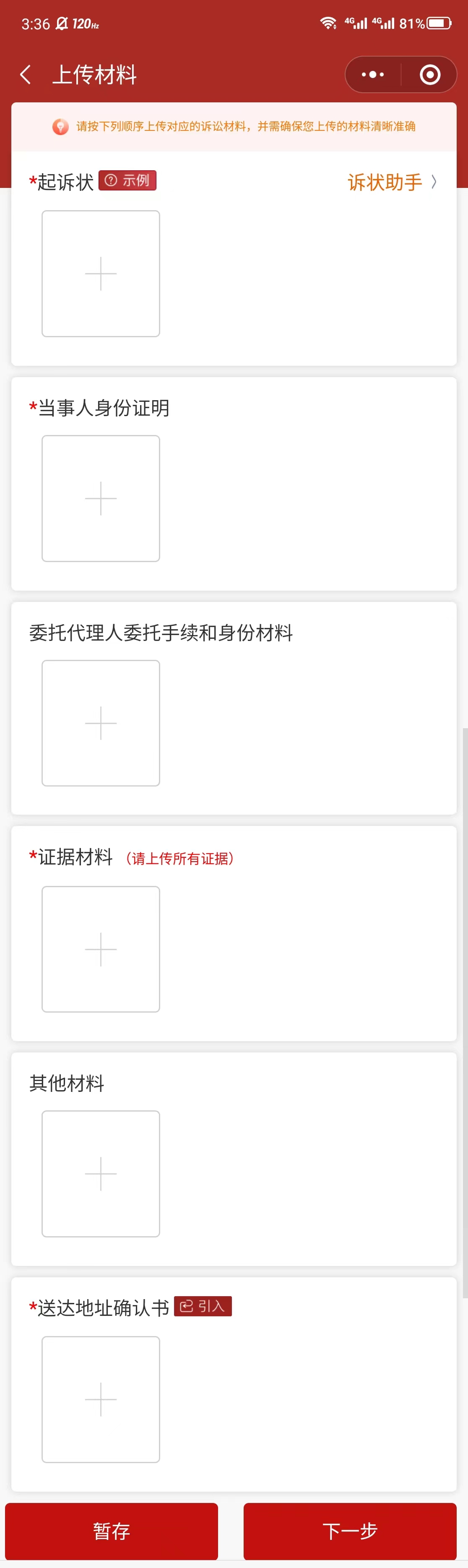Proceed with 下一步
Screen dimensions: 468x1568
(x=350, y=1531)
